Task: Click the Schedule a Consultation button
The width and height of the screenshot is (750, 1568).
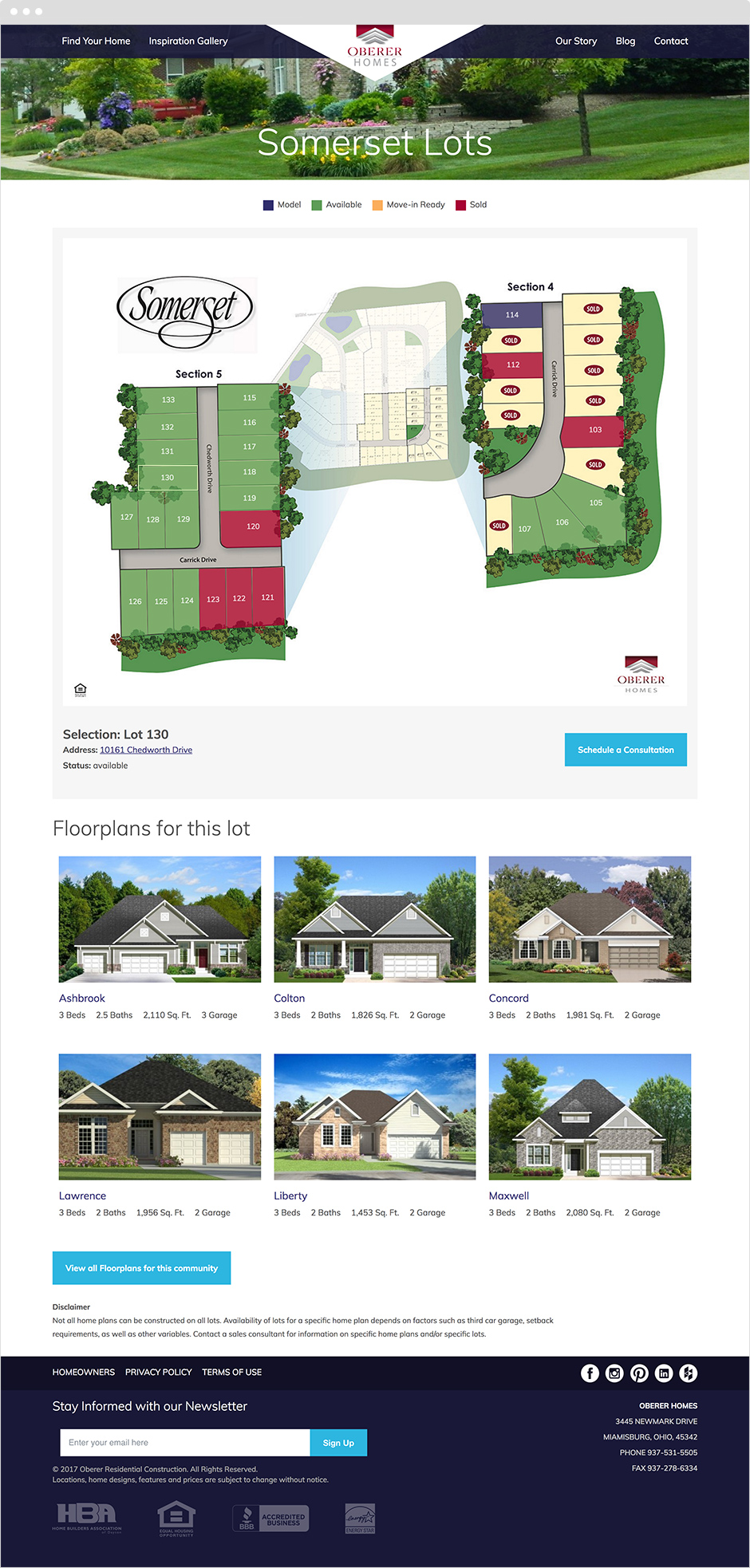Action: coord(626,750)
